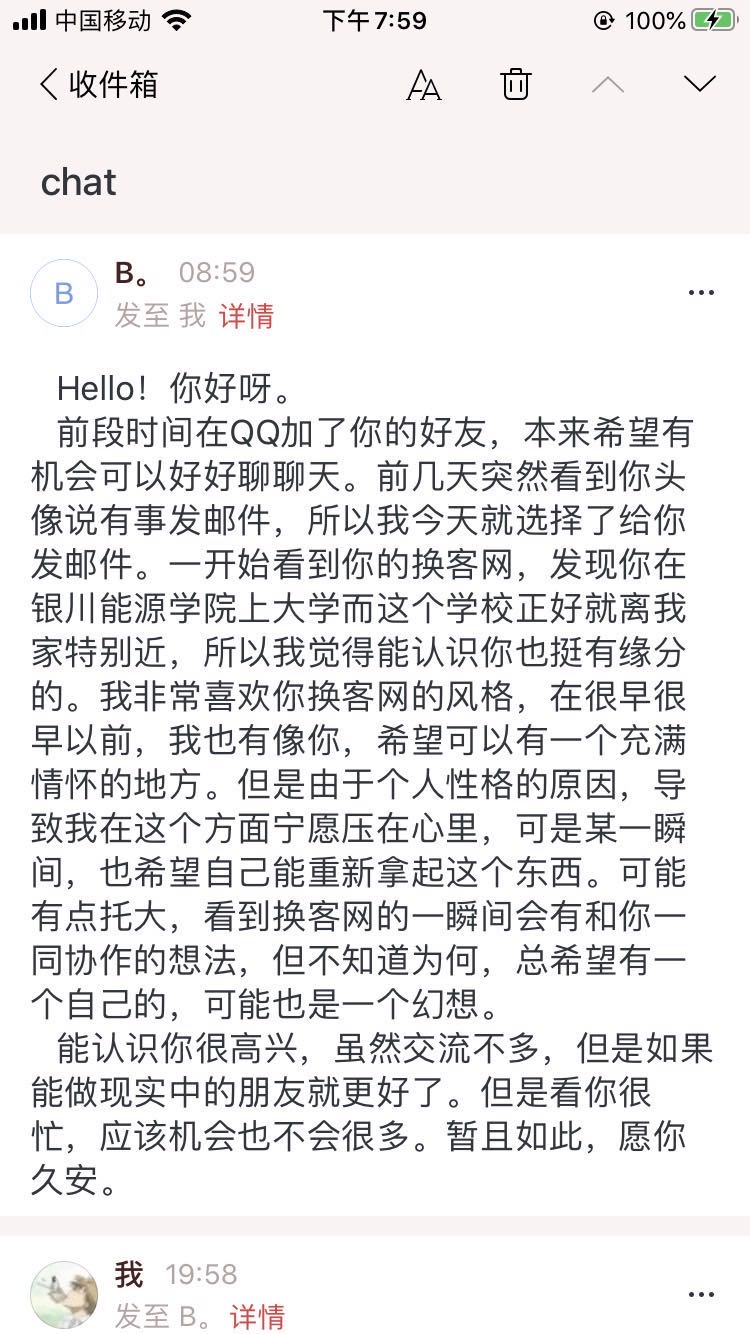Open 详情 details for B。's message
Image resolution: width=750 pixels, height=1334 pixels.
click(x=246, y=316)
